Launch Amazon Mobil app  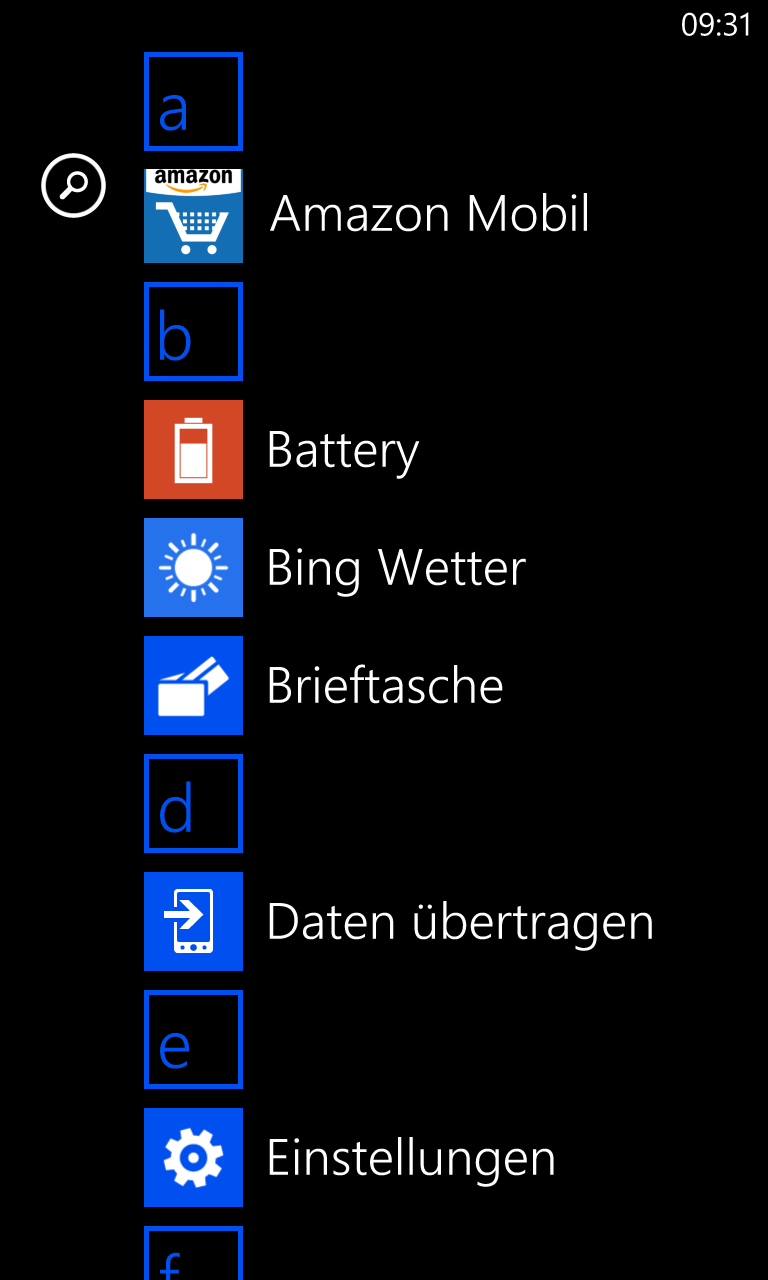click(193, 215)
